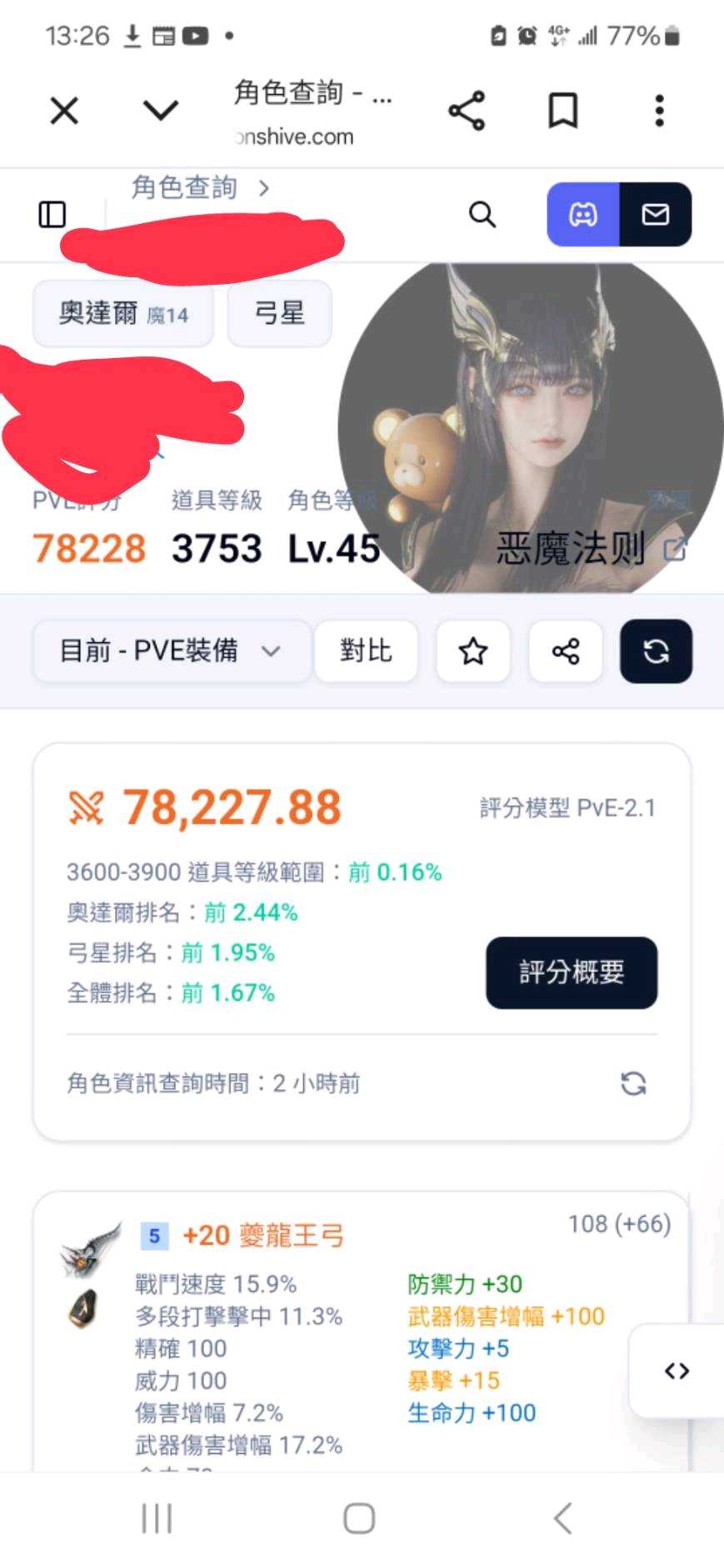Close the in-app browser tab
This screenshot has height=1568, width=724.
pos(64,111)
